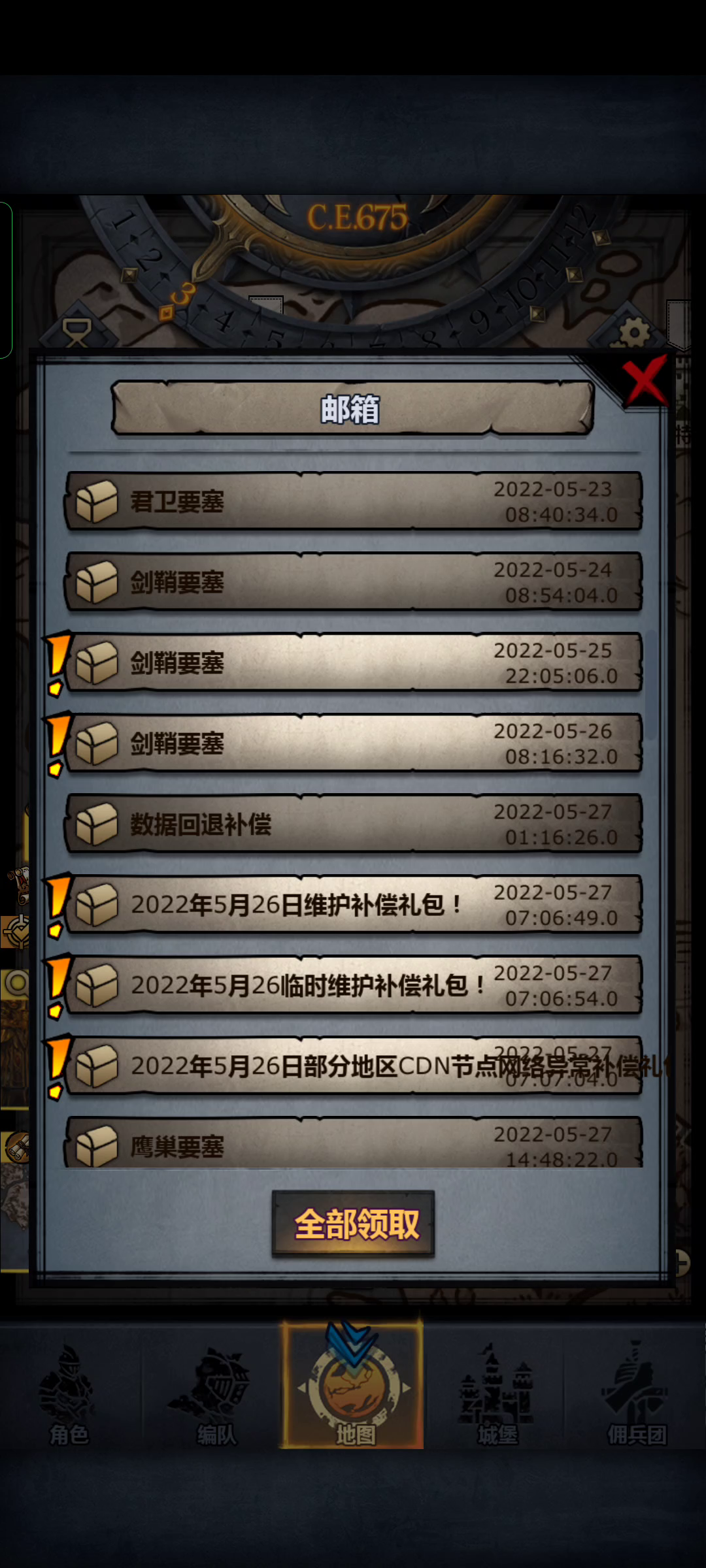Open the 君卫要塞 mail

pyautogui.click(x=353, y=501)
